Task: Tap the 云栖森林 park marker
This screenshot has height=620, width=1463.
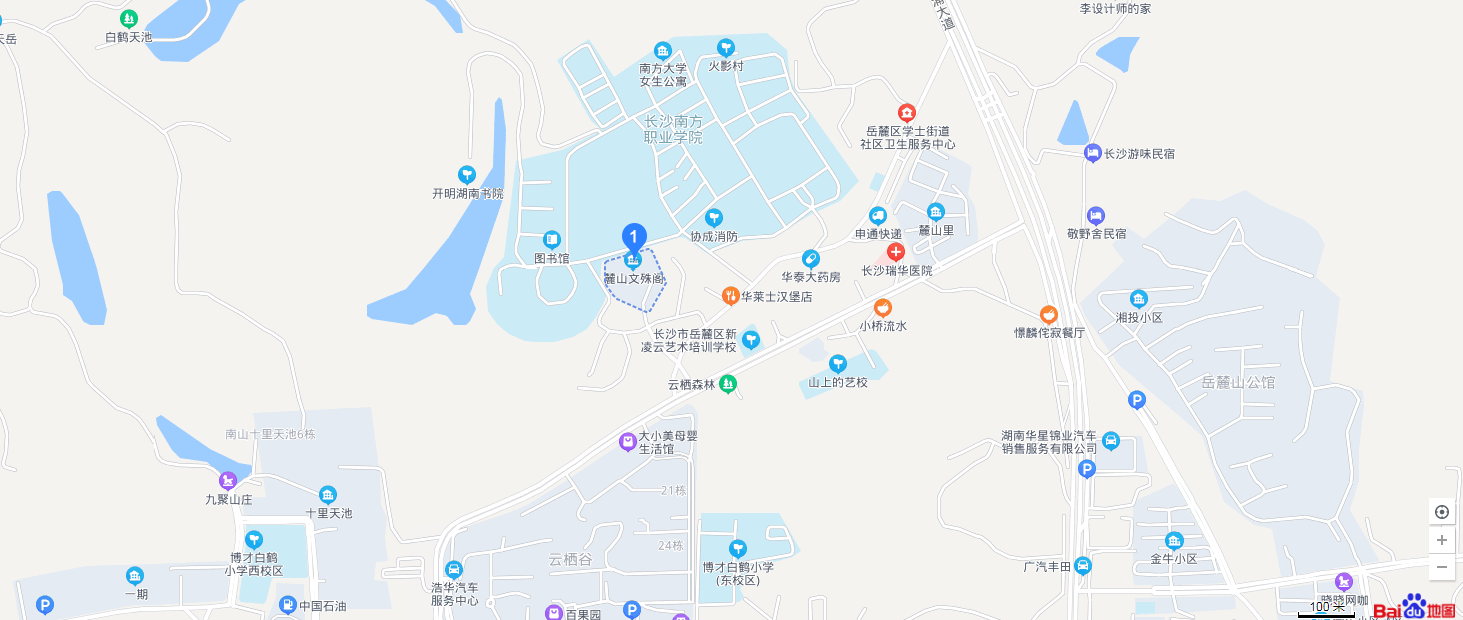Action: pyautogui.click(x=728, y=383)
